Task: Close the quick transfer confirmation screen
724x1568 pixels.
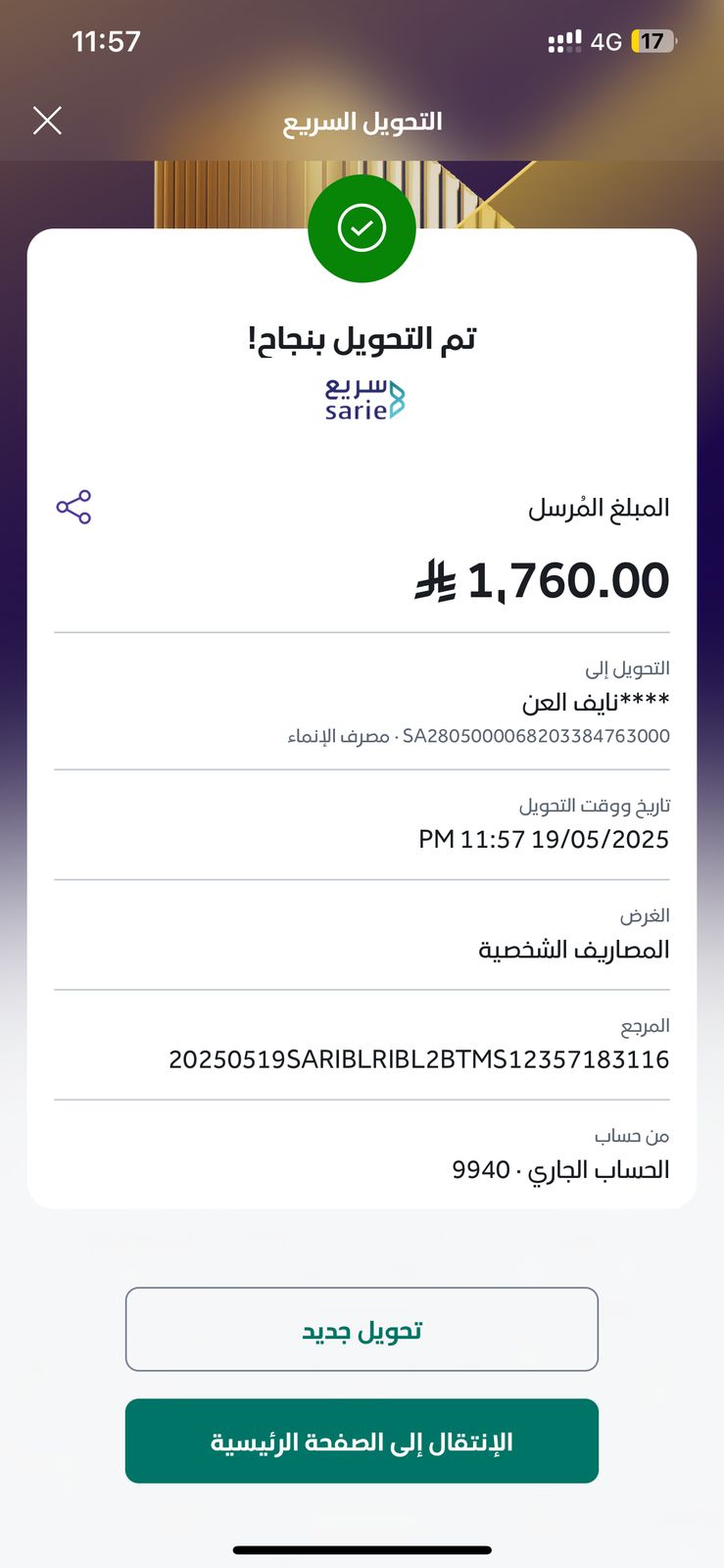Action: 47,121
